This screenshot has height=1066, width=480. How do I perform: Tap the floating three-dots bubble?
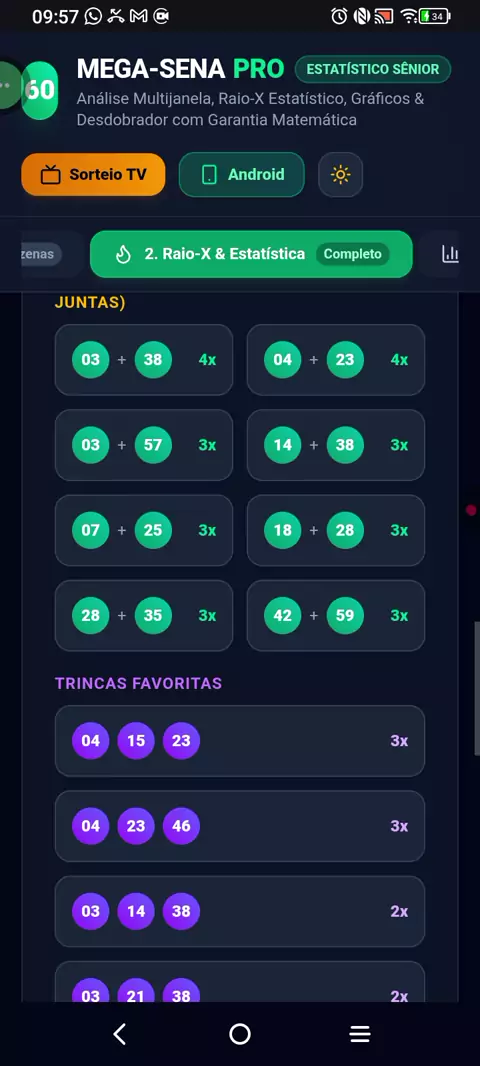tap(8, 86)
